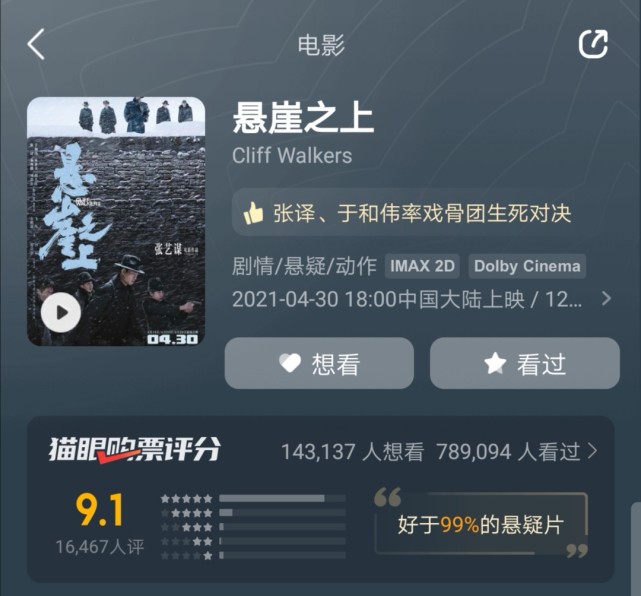
Task: Open the 想看 and 看过 statistics
Action: (440, 451)
